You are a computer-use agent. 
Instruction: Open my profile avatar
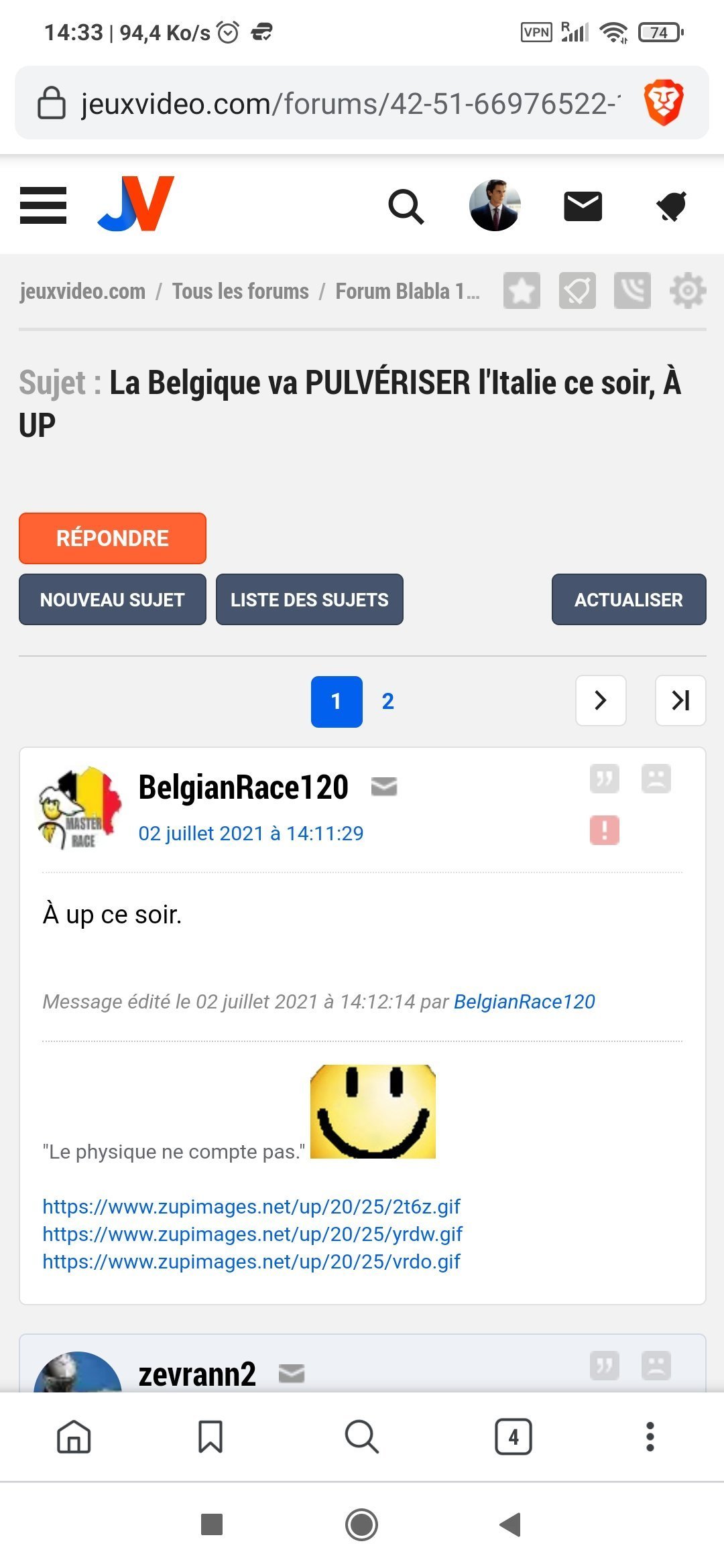[x=495, y=206]
